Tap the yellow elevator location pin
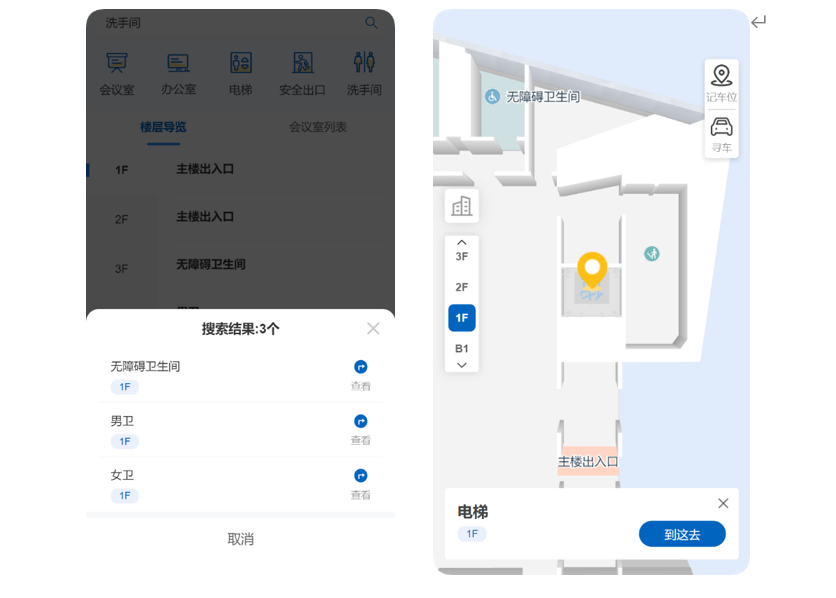836x598 pixels. pos(592,271)
